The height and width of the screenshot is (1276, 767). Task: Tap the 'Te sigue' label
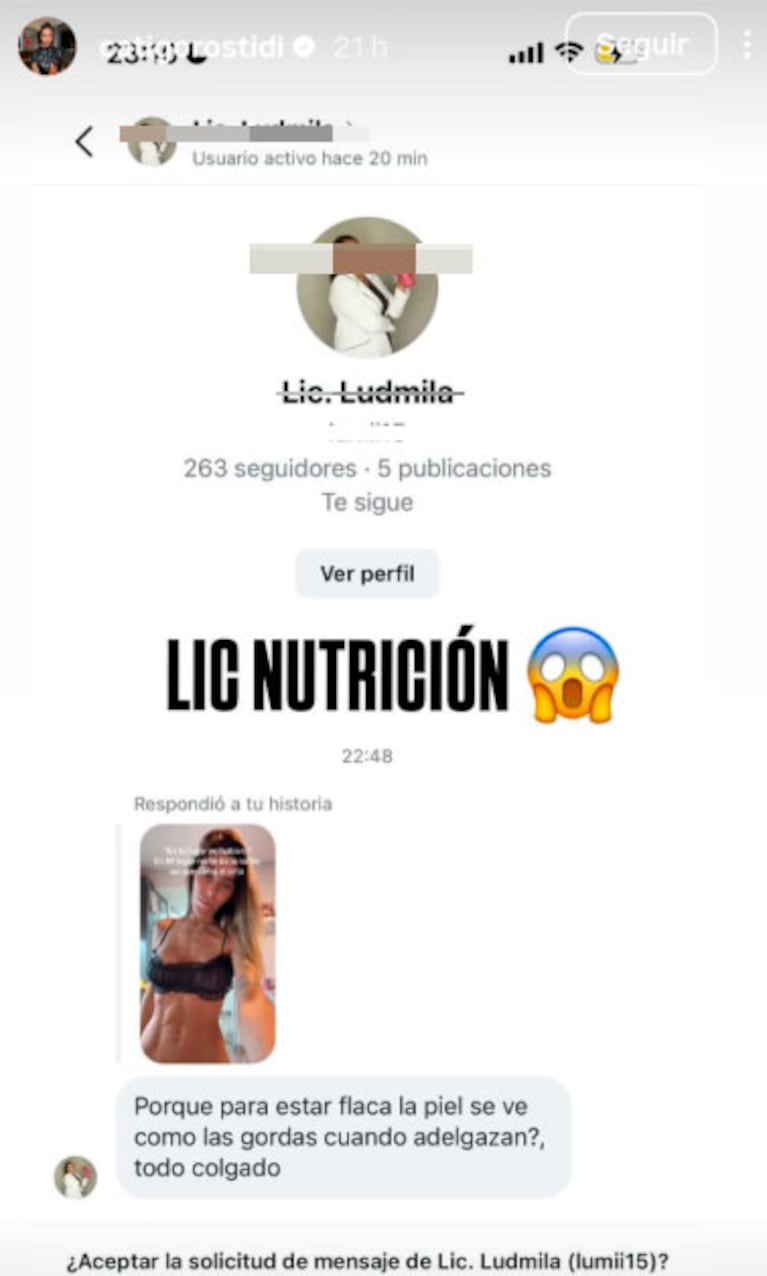366,502
